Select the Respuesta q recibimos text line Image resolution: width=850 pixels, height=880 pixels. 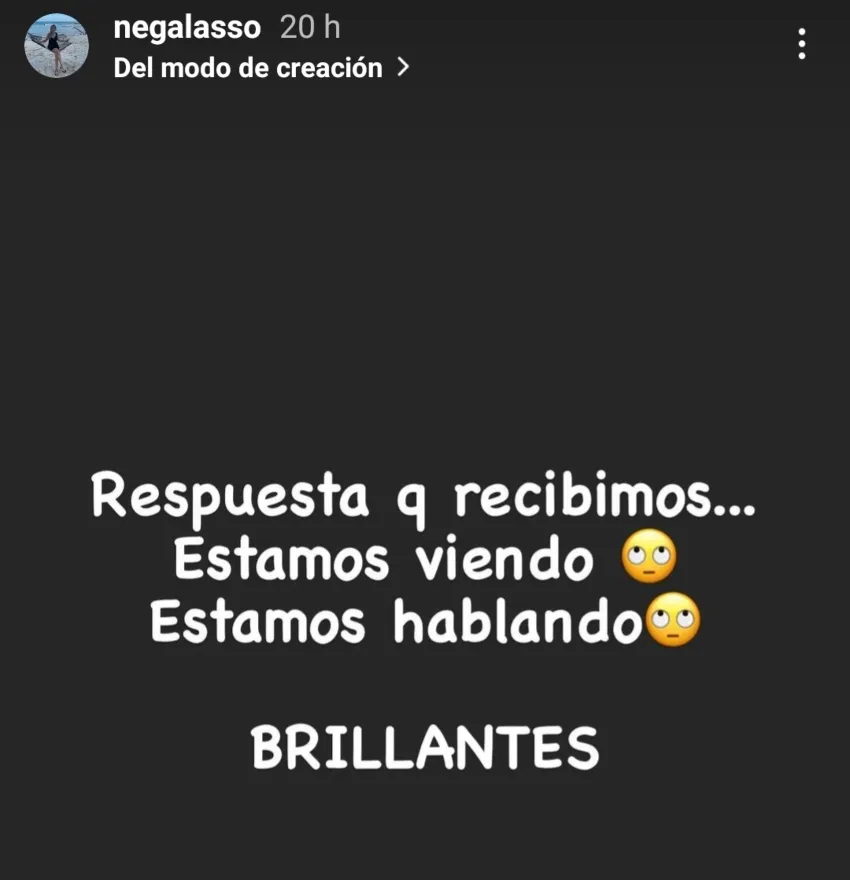[424, 498]
